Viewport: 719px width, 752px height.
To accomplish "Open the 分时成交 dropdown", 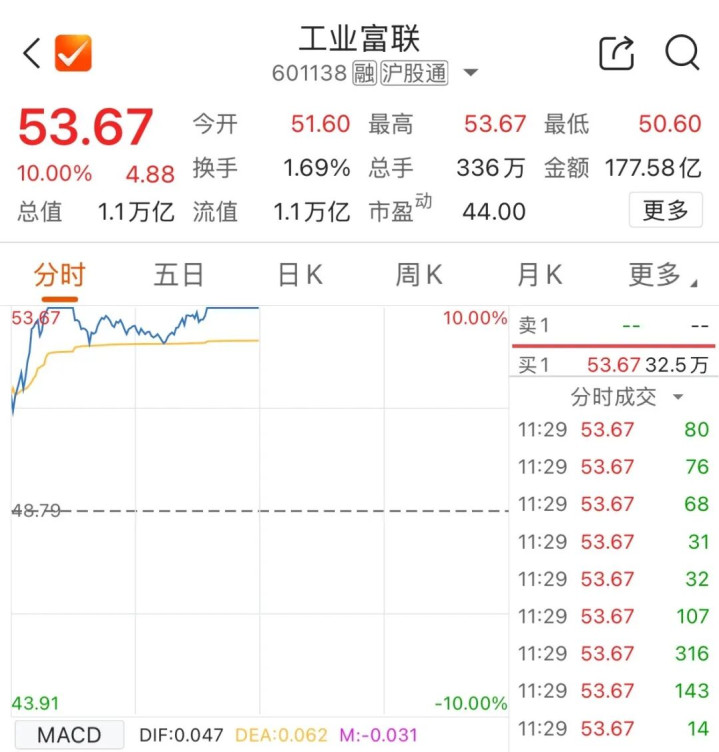I will 627,397.
